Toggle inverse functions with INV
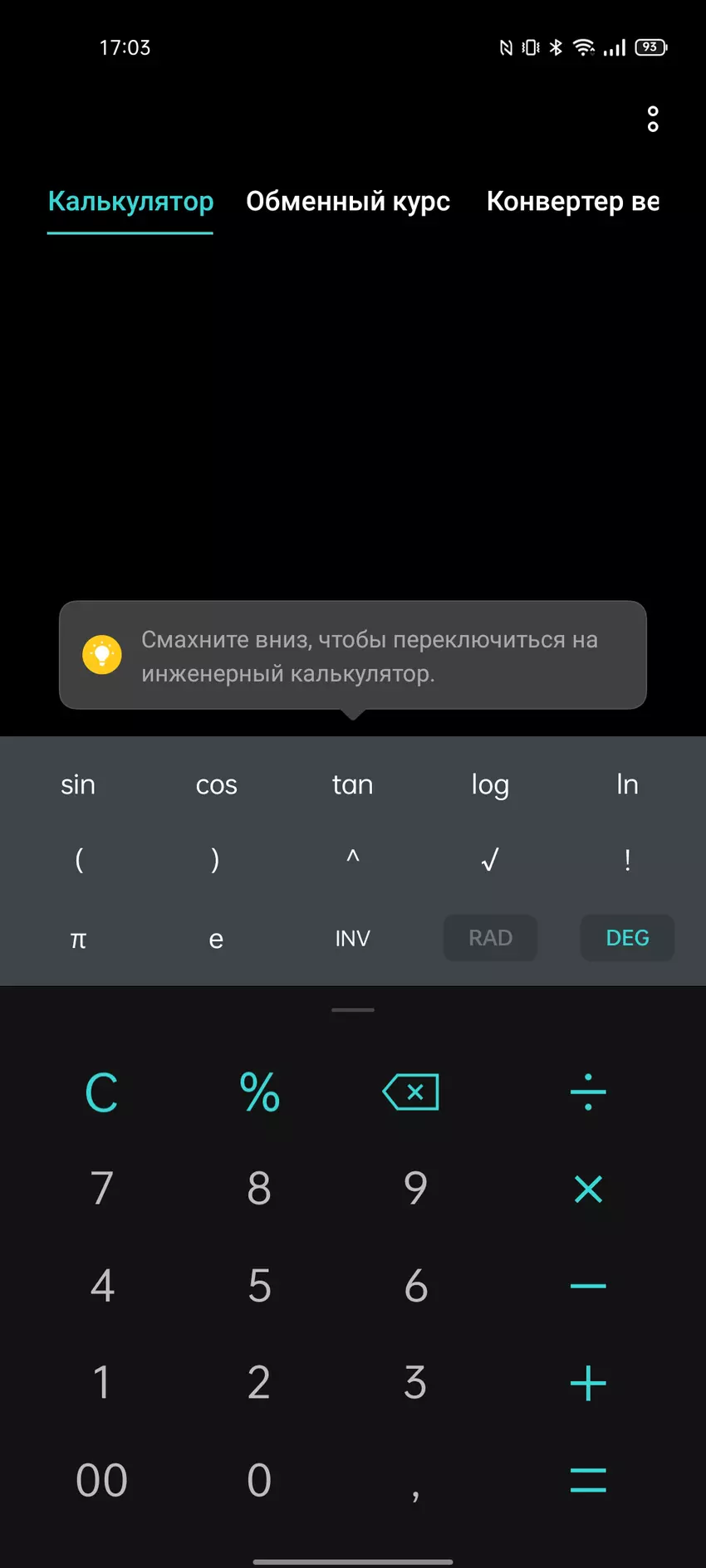This screenshot has height=1568, width=706. coord(352,939)
